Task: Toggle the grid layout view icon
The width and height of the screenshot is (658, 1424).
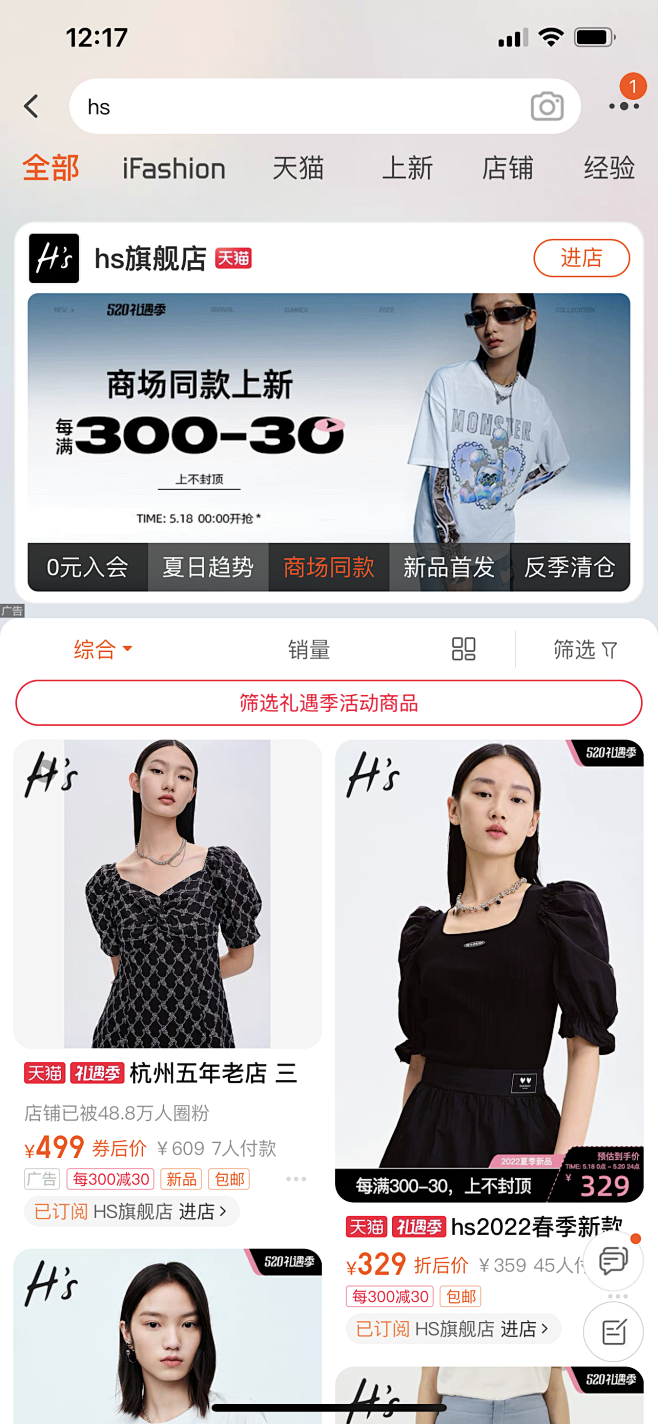Action: pyautogui.click(x=464, y=649)
